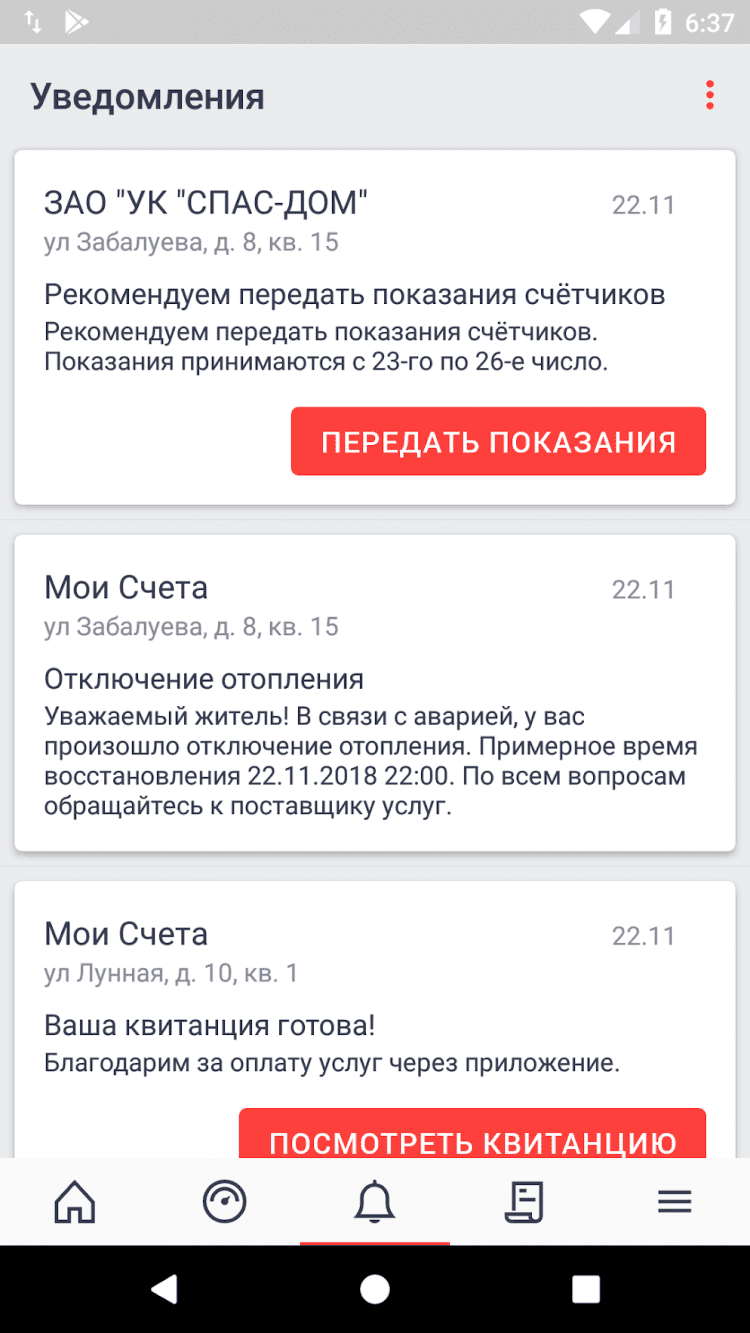Go back with system back button
This screenshot has width=750, height=1333.
[x=164, y=1290]
